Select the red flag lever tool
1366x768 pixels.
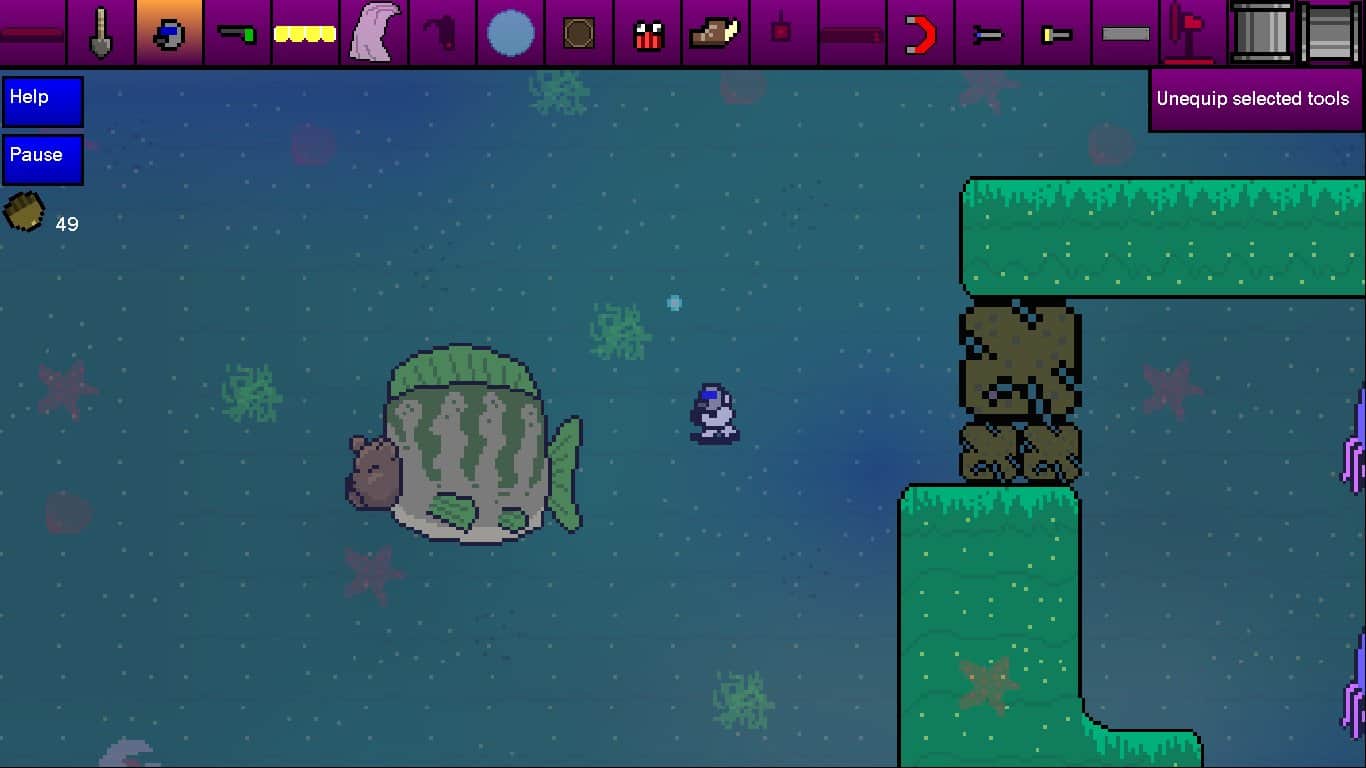(x=1193, y=33)
